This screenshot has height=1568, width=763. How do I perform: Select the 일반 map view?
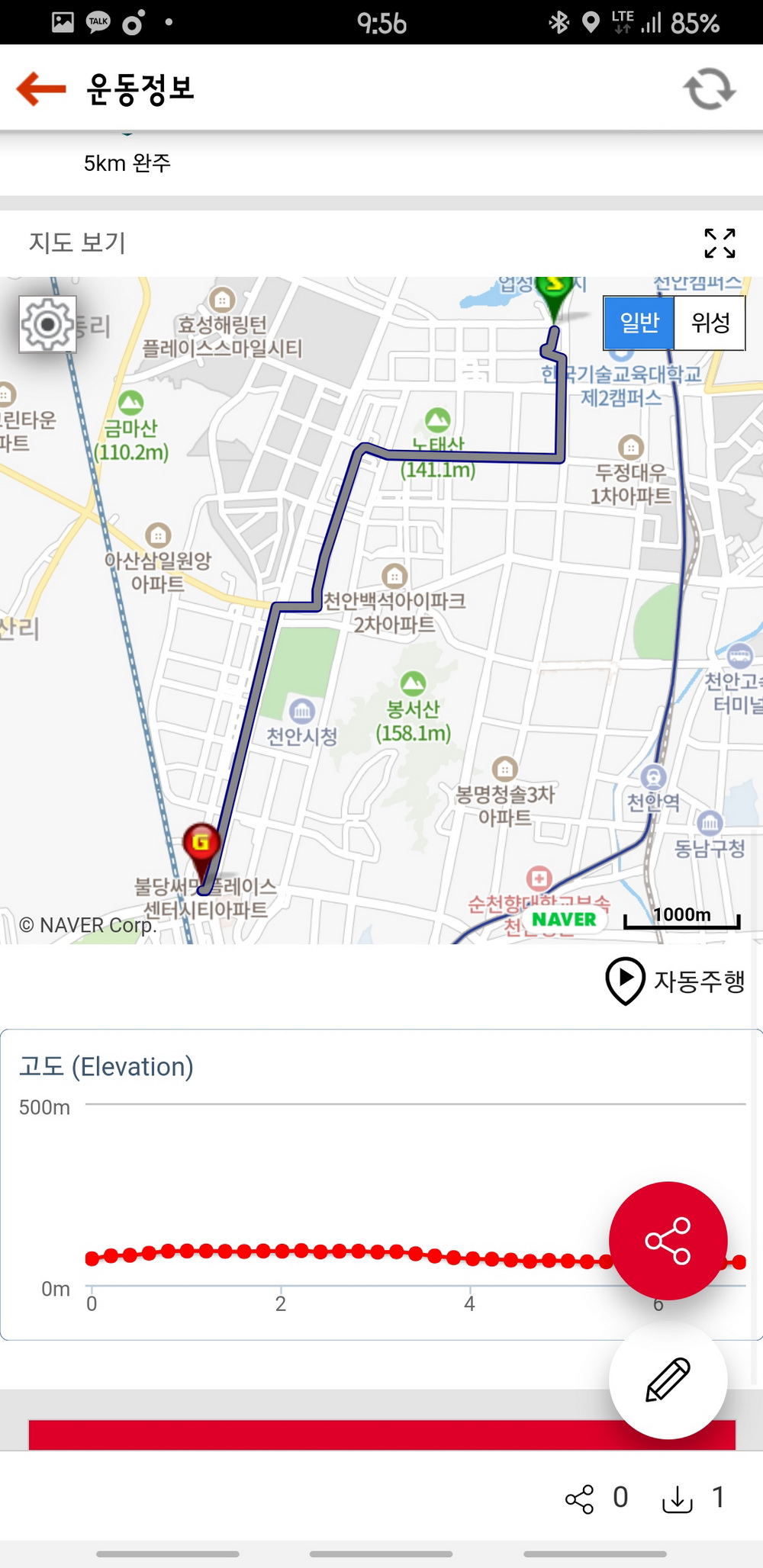639,323
